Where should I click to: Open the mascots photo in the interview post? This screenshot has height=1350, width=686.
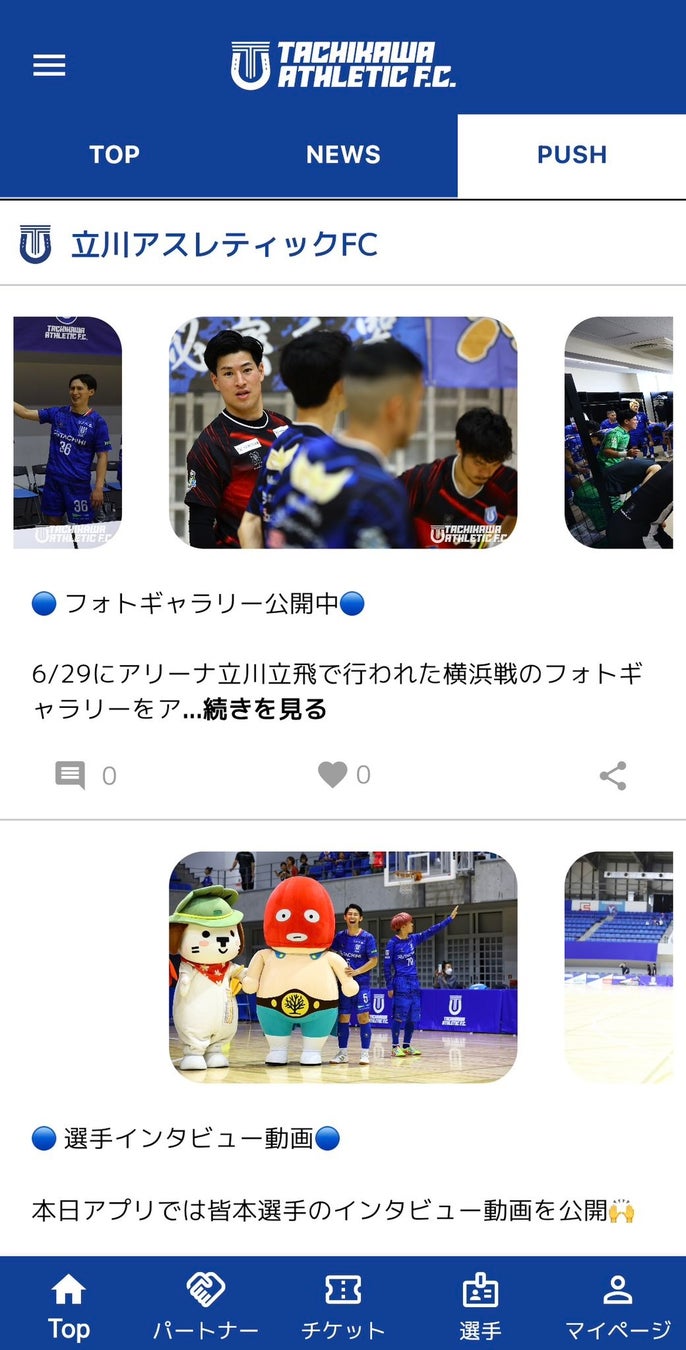click(343, 967)
